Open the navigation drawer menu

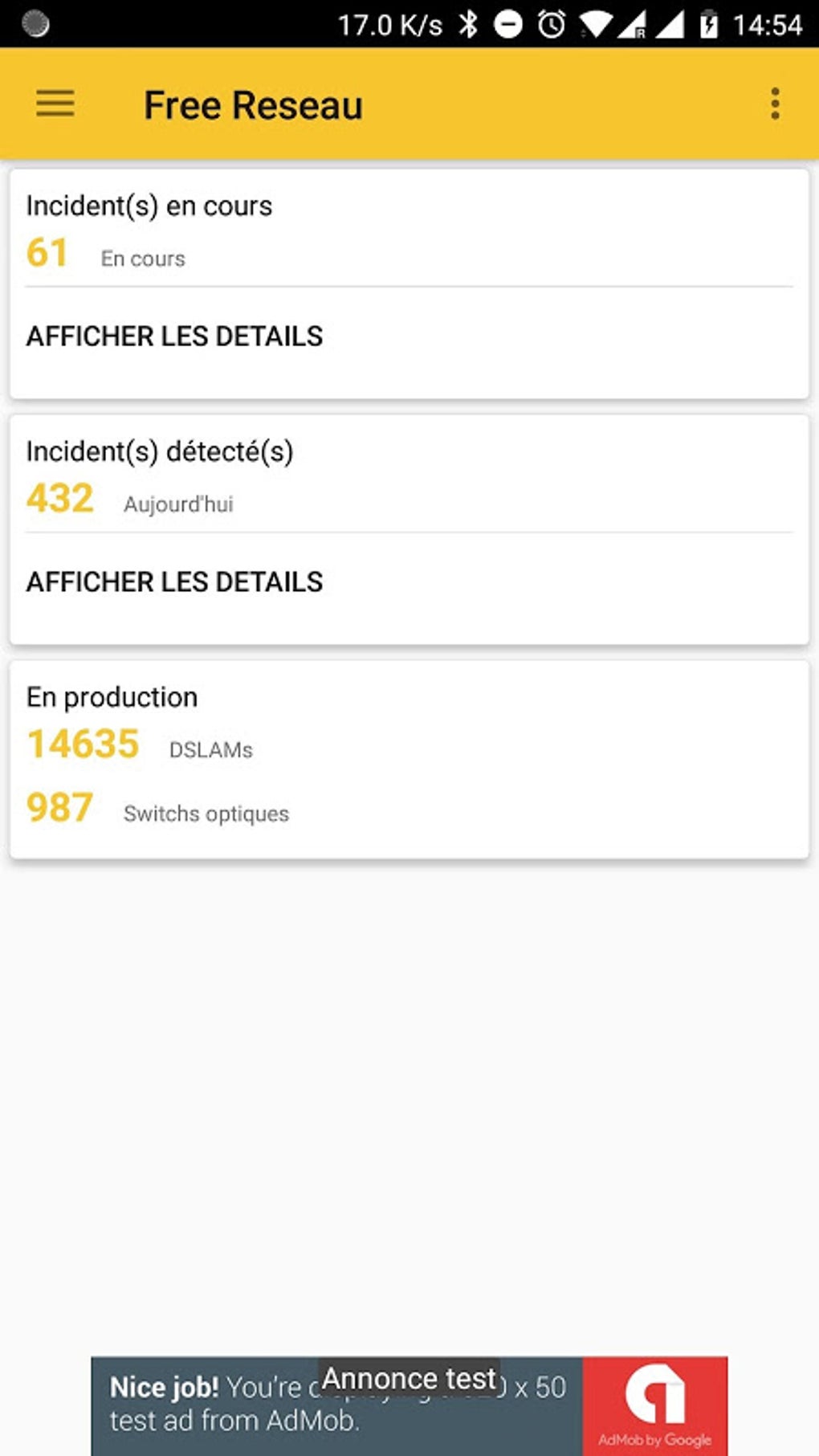54,104
